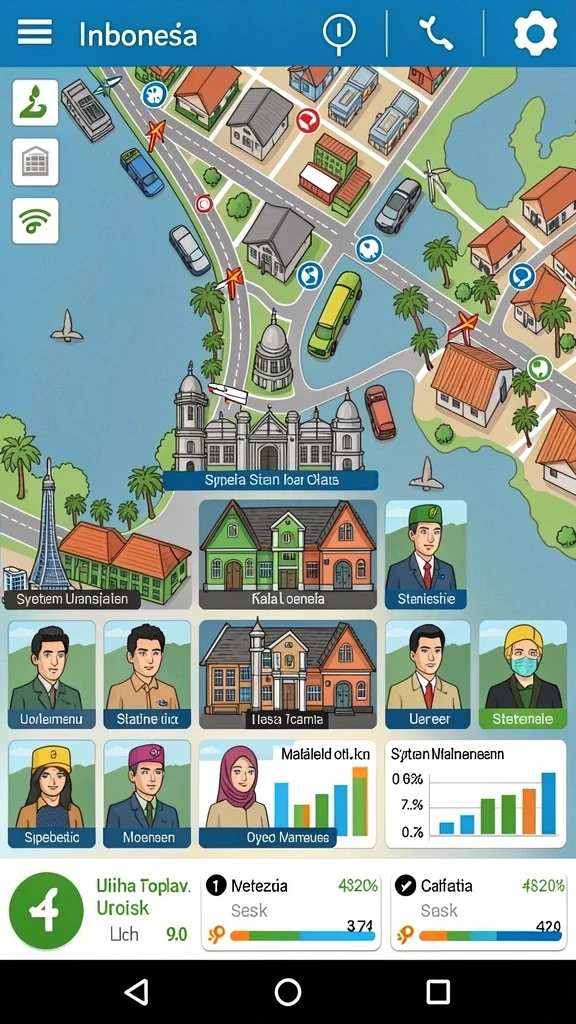Tap the round green 4 button

point(46,911)
